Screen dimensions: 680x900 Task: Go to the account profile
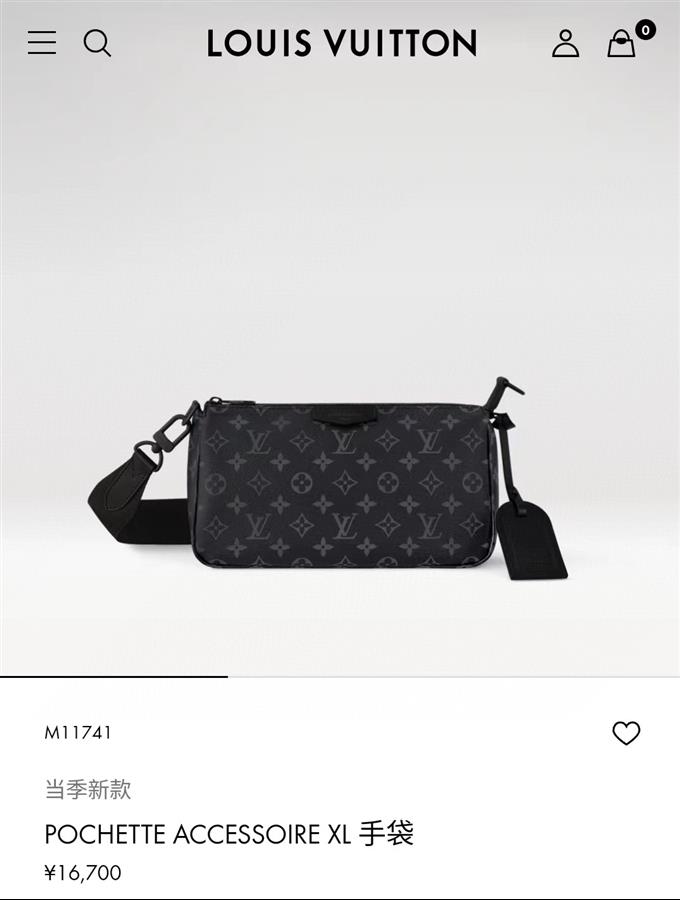(x=565, y=43)
